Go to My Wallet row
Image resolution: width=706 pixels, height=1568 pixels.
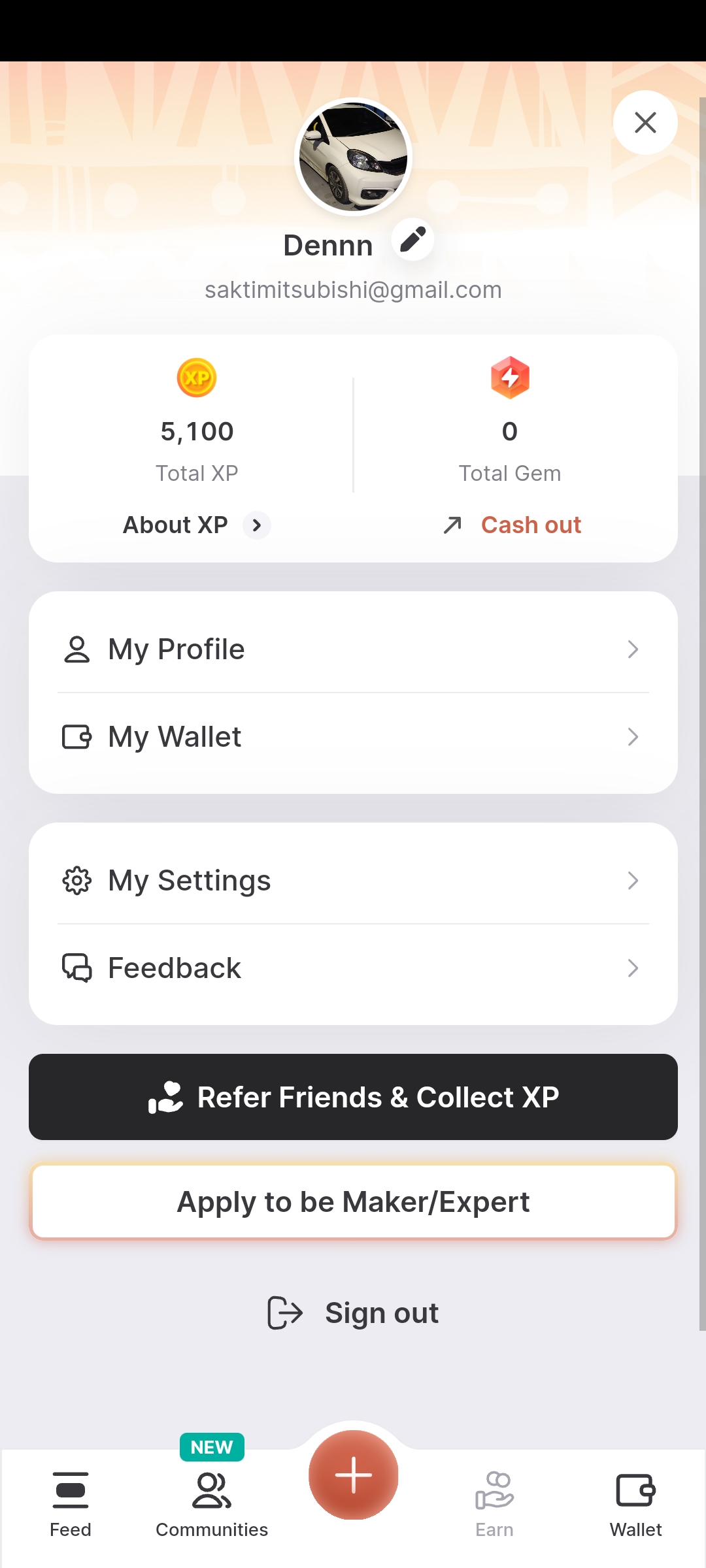pyautogui.click(x=353, y=737)
